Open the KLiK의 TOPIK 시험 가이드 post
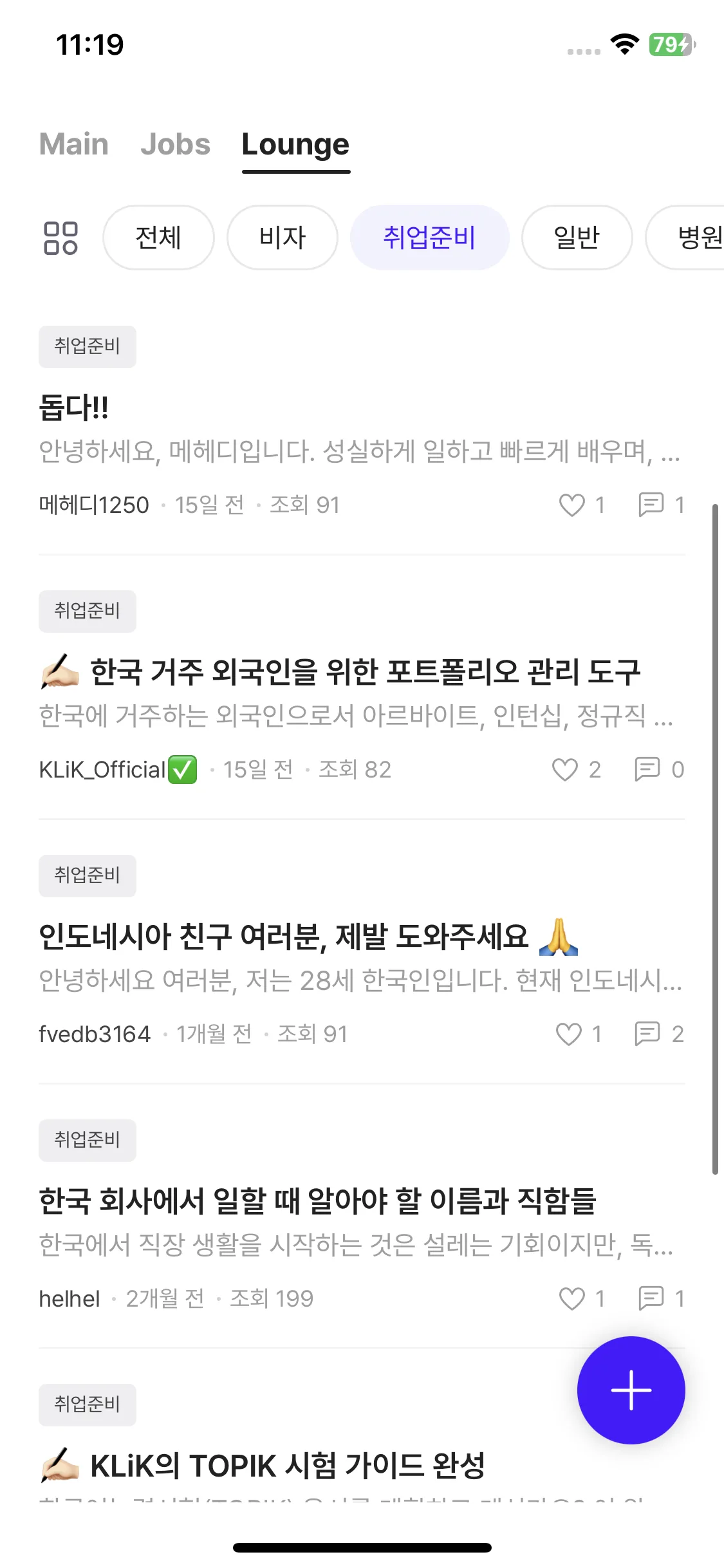The width and height of the screenshot is (724, 1568). coord(287,1466)
